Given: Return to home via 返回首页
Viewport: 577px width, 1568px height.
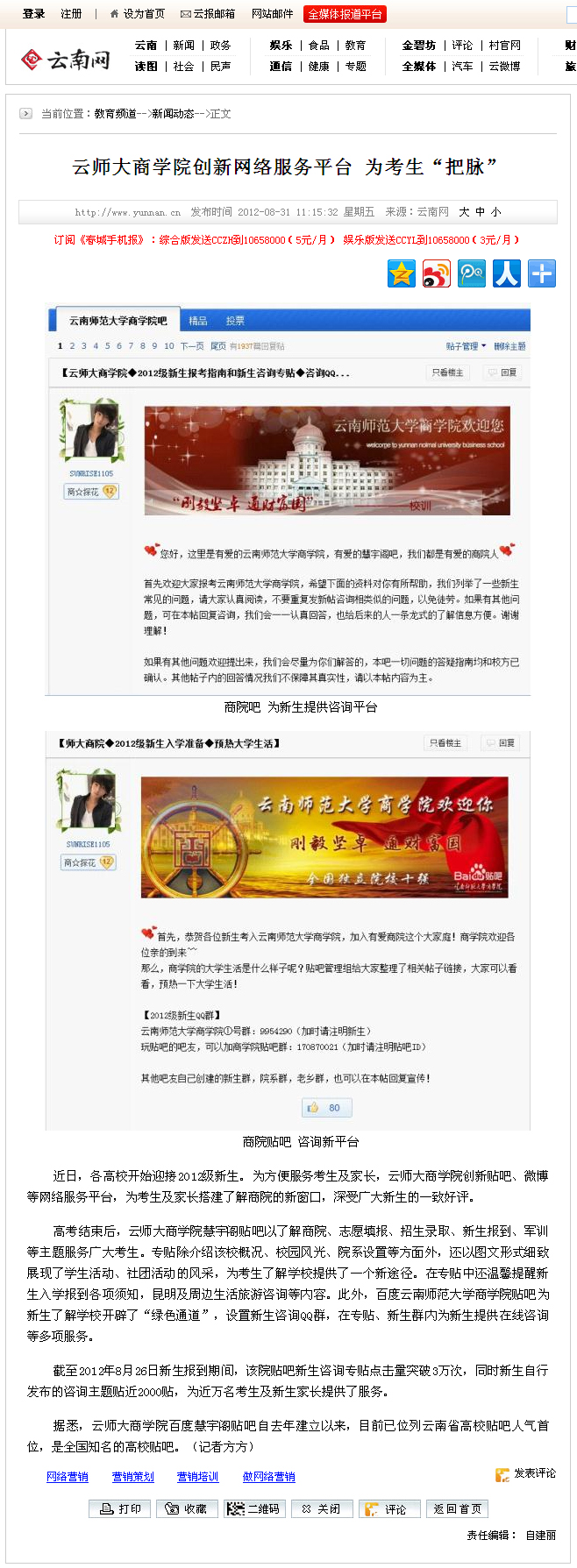Looking at the screenshot, I should point(457,1509).
